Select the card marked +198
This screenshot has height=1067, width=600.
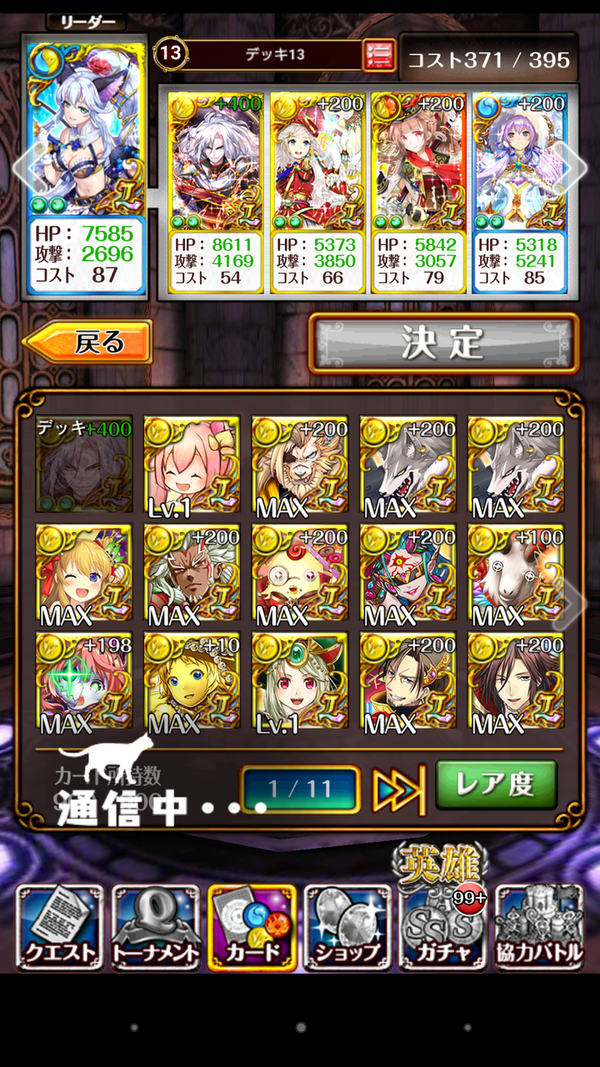click(83, 682)
